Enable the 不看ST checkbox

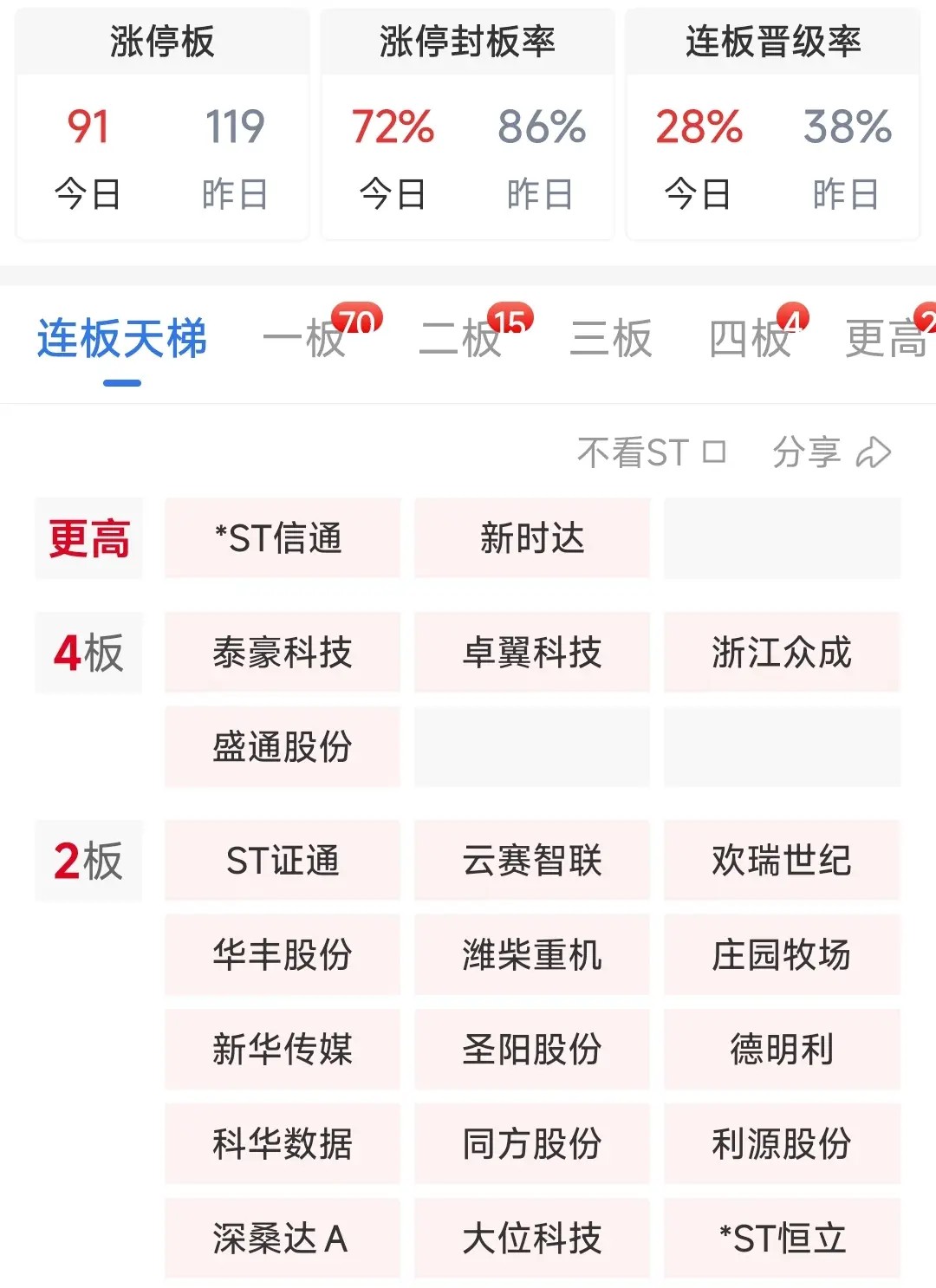tap(714, 452)
